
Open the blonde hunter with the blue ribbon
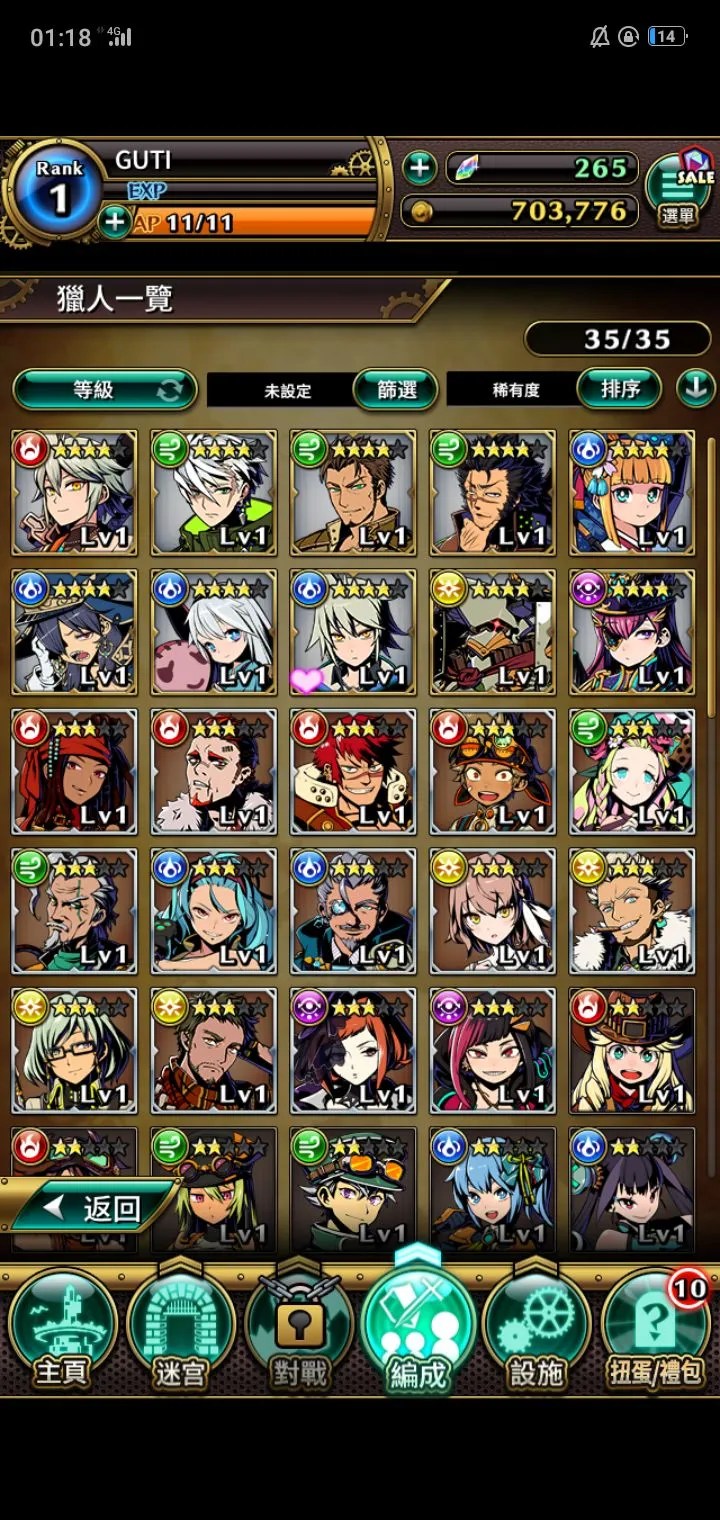pyautogui.click(x=632, y=493)
